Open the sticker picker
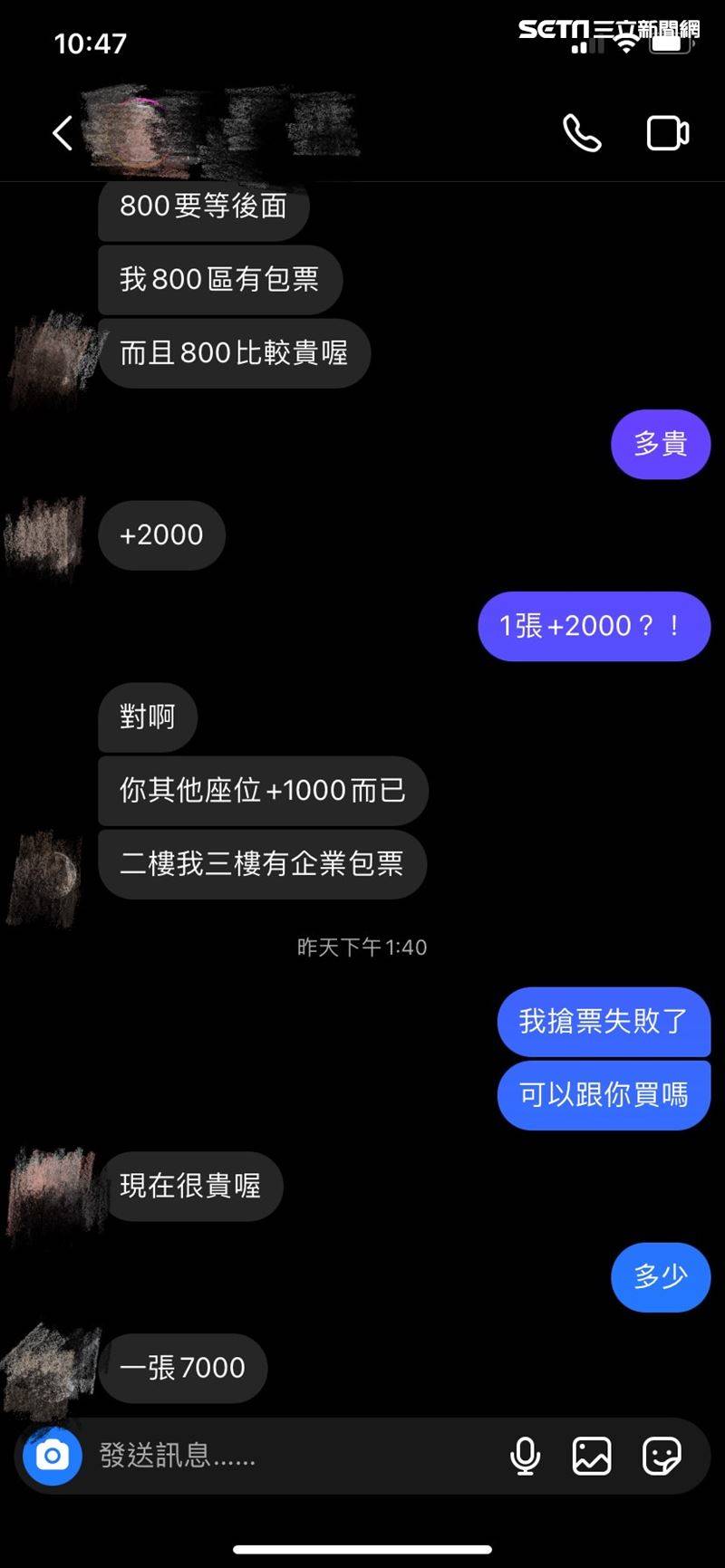Image resolution: width=725 pixels, height=1568 pixels. (x=662, y=1456)
